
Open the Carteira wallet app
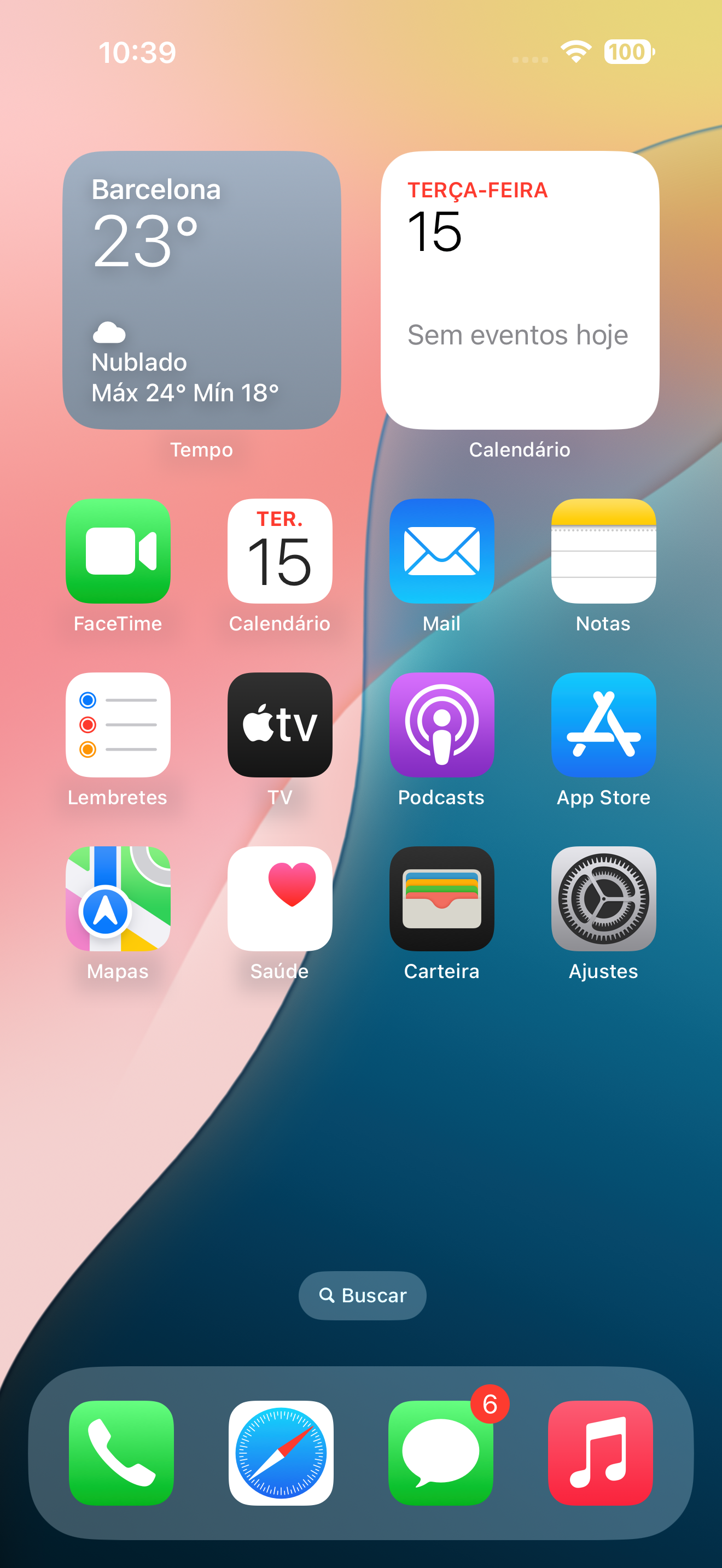(441, 898)
